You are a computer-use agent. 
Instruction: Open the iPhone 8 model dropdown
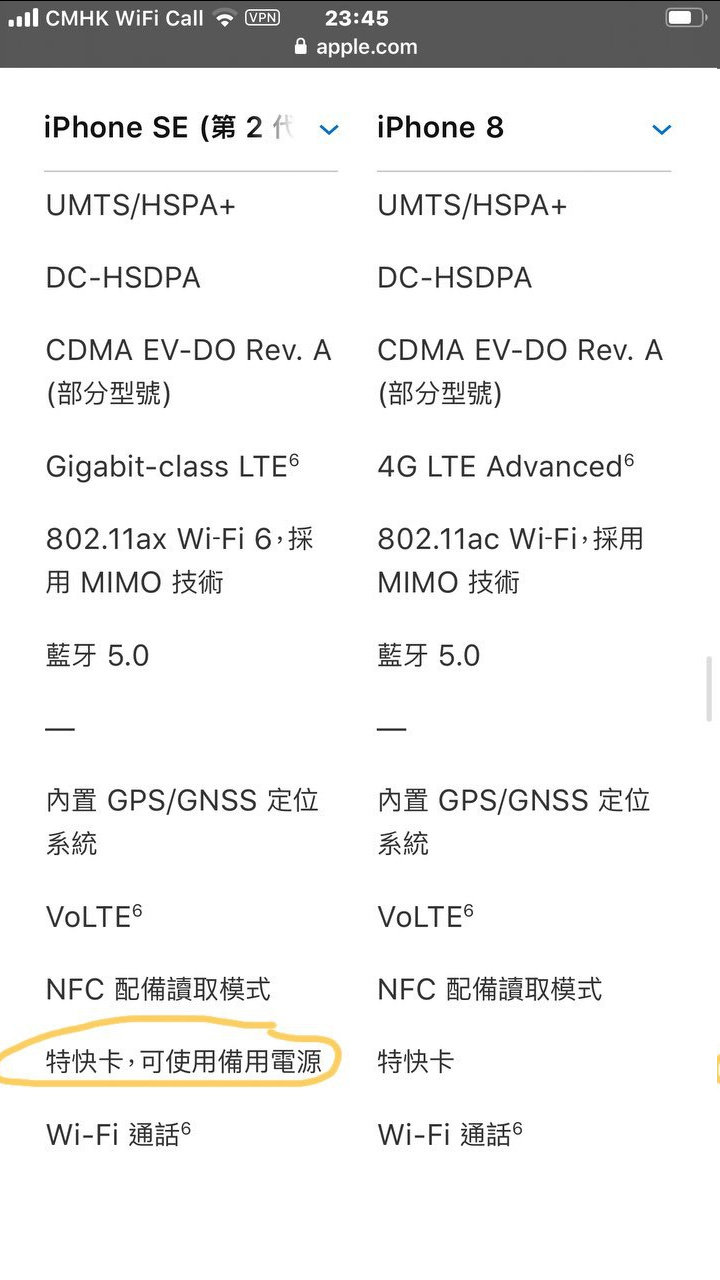tap(524, 128)
